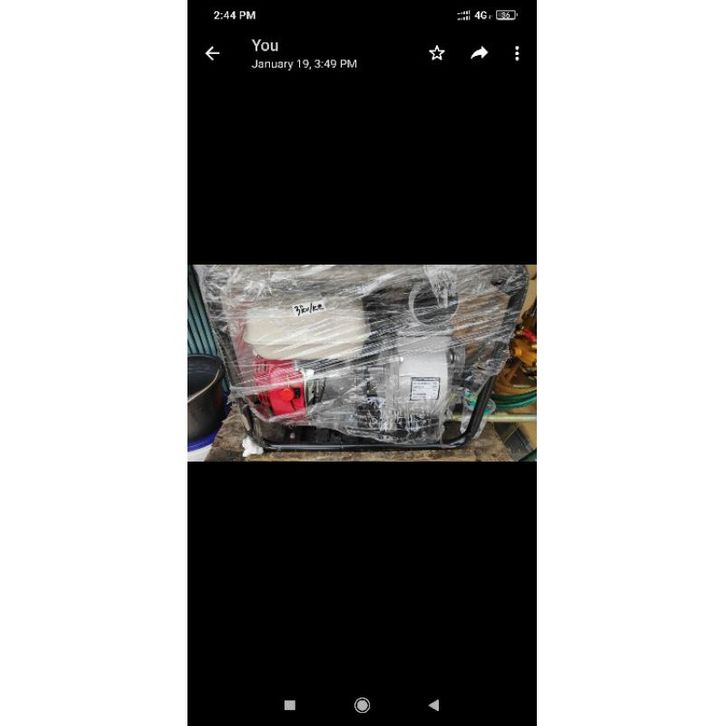Tap the system back triangle button

tap(433, 705)
